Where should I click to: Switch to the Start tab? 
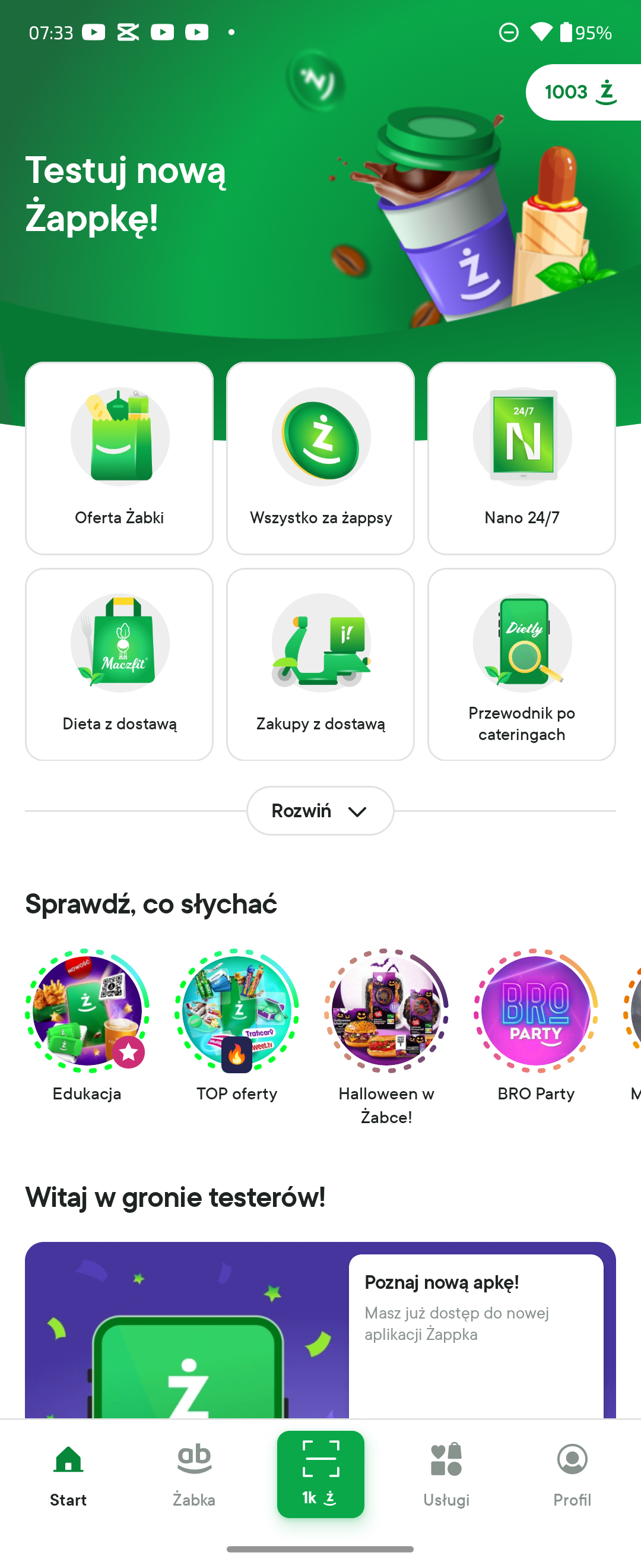68,1474
